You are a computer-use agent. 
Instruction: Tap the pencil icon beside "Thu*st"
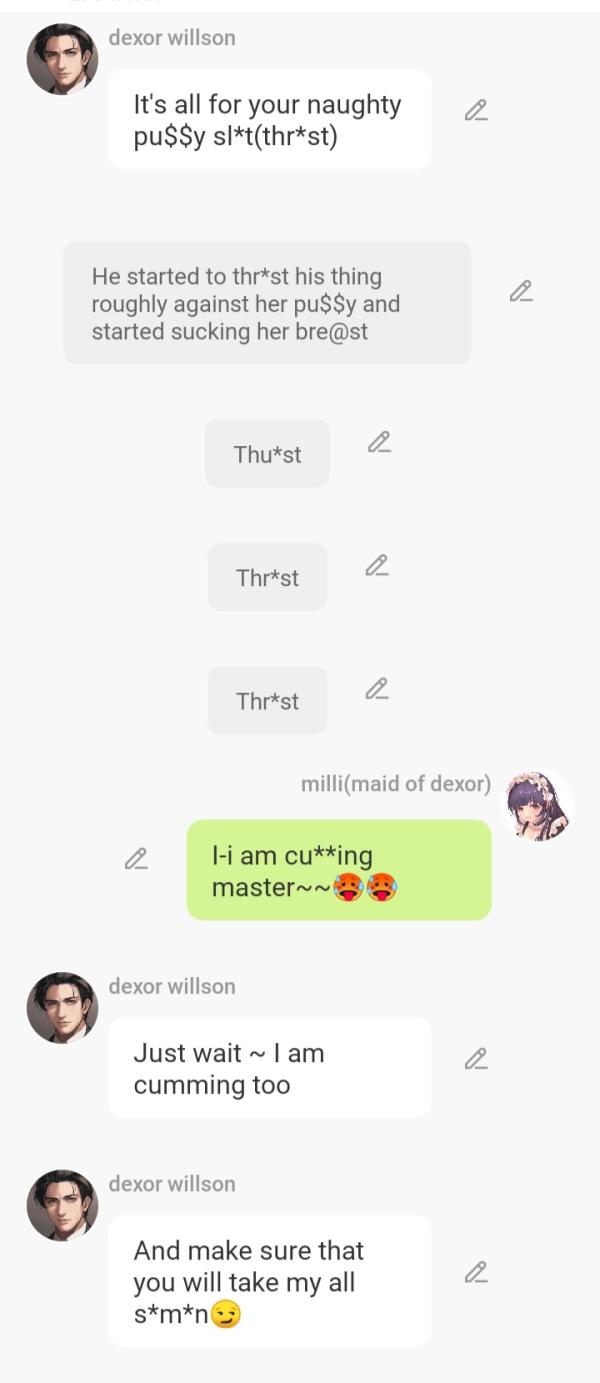tap(378, 442)
